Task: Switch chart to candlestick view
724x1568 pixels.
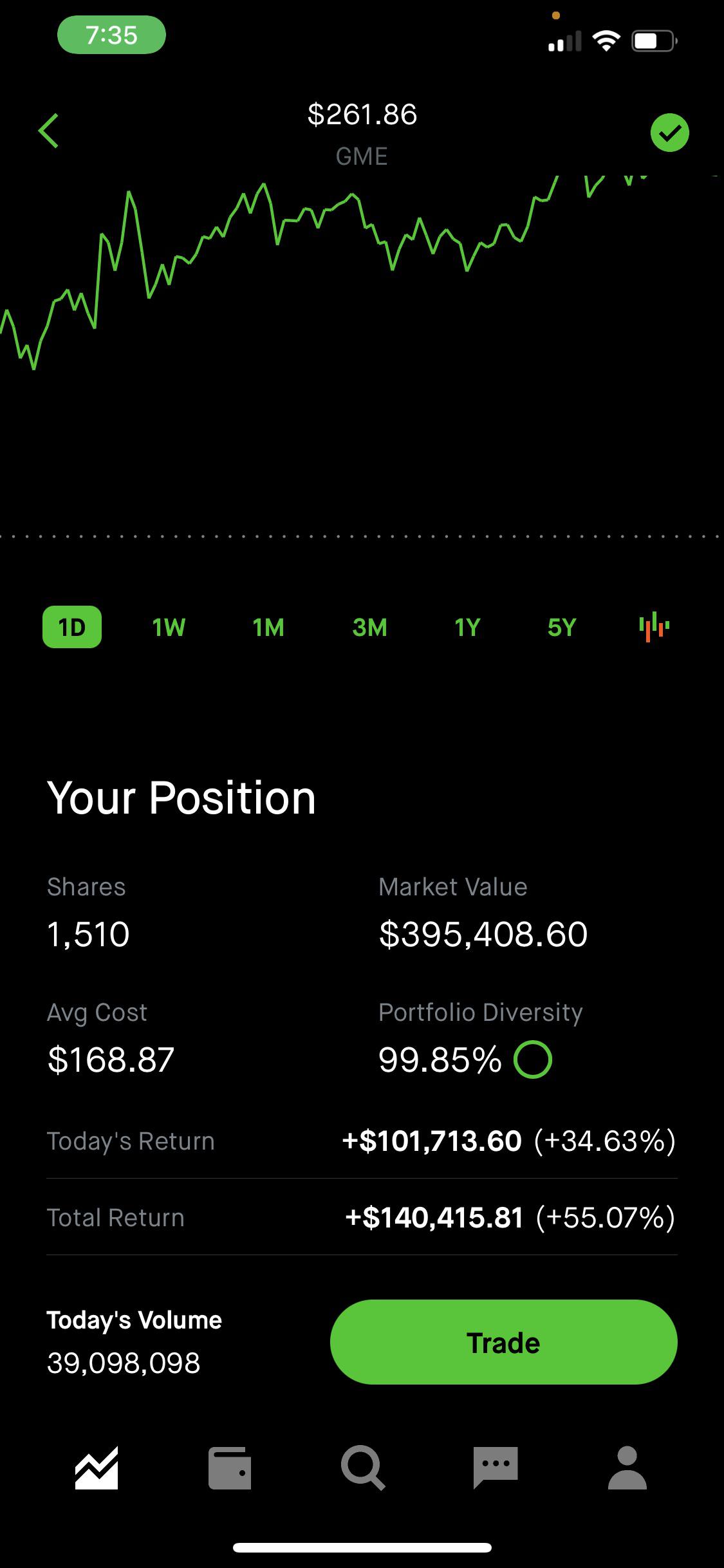Action: point(653,626)
